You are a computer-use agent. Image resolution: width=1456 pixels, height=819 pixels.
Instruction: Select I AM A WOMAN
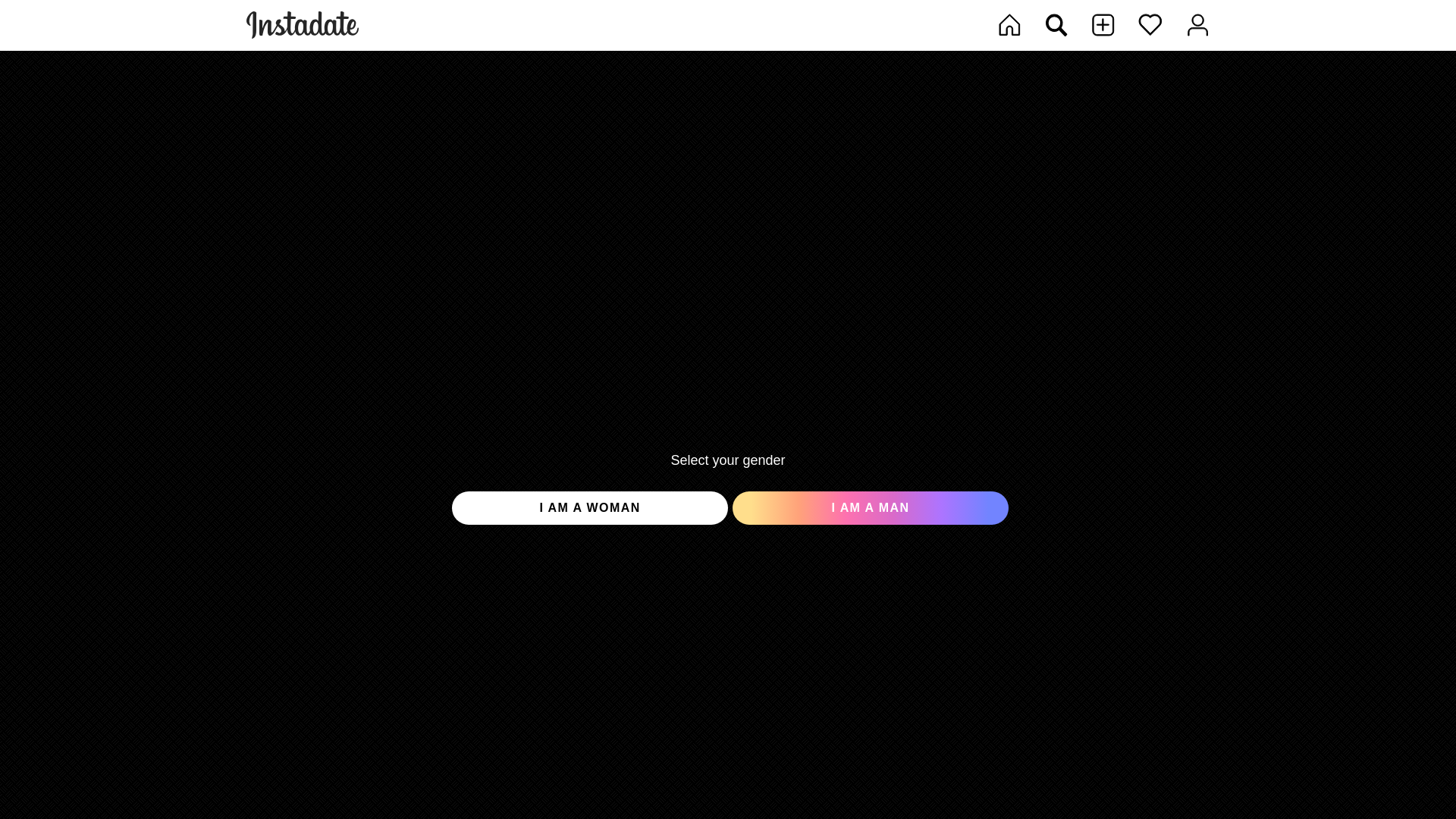[589, 508]
